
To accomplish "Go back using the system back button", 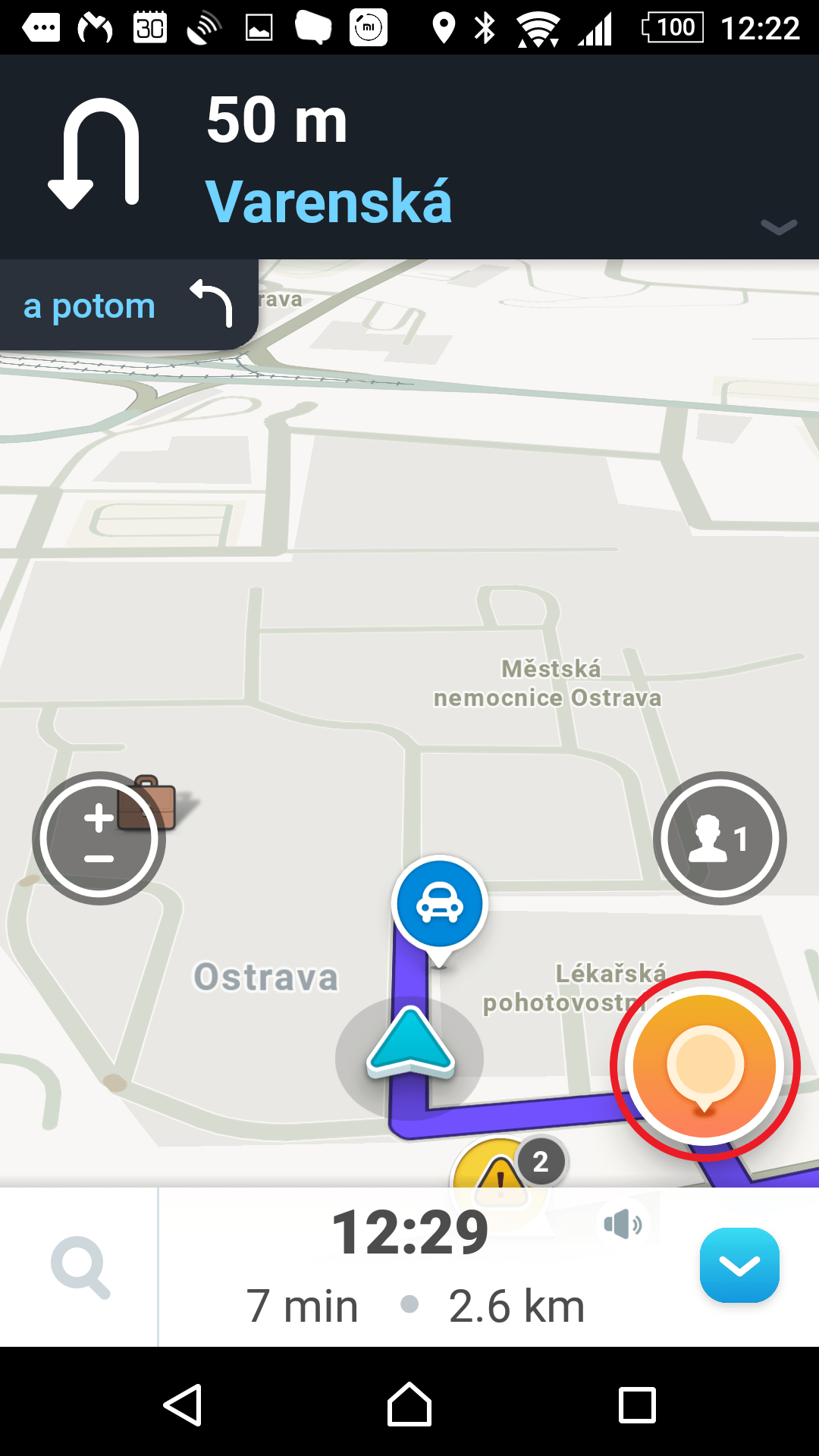I will [x=183, y=1405].
